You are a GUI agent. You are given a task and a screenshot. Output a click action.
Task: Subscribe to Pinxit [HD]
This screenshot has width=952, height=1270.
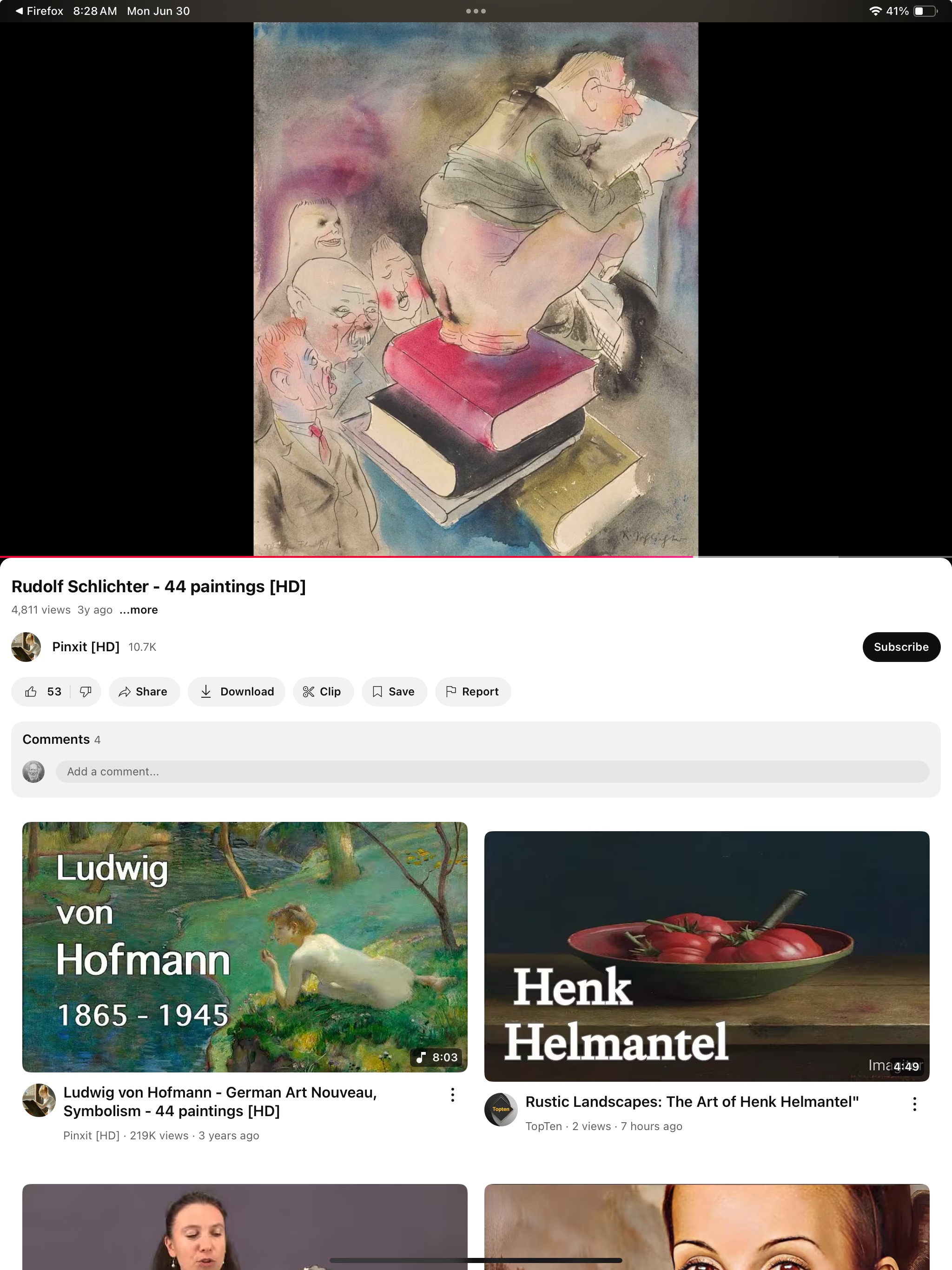pos(900,647)
